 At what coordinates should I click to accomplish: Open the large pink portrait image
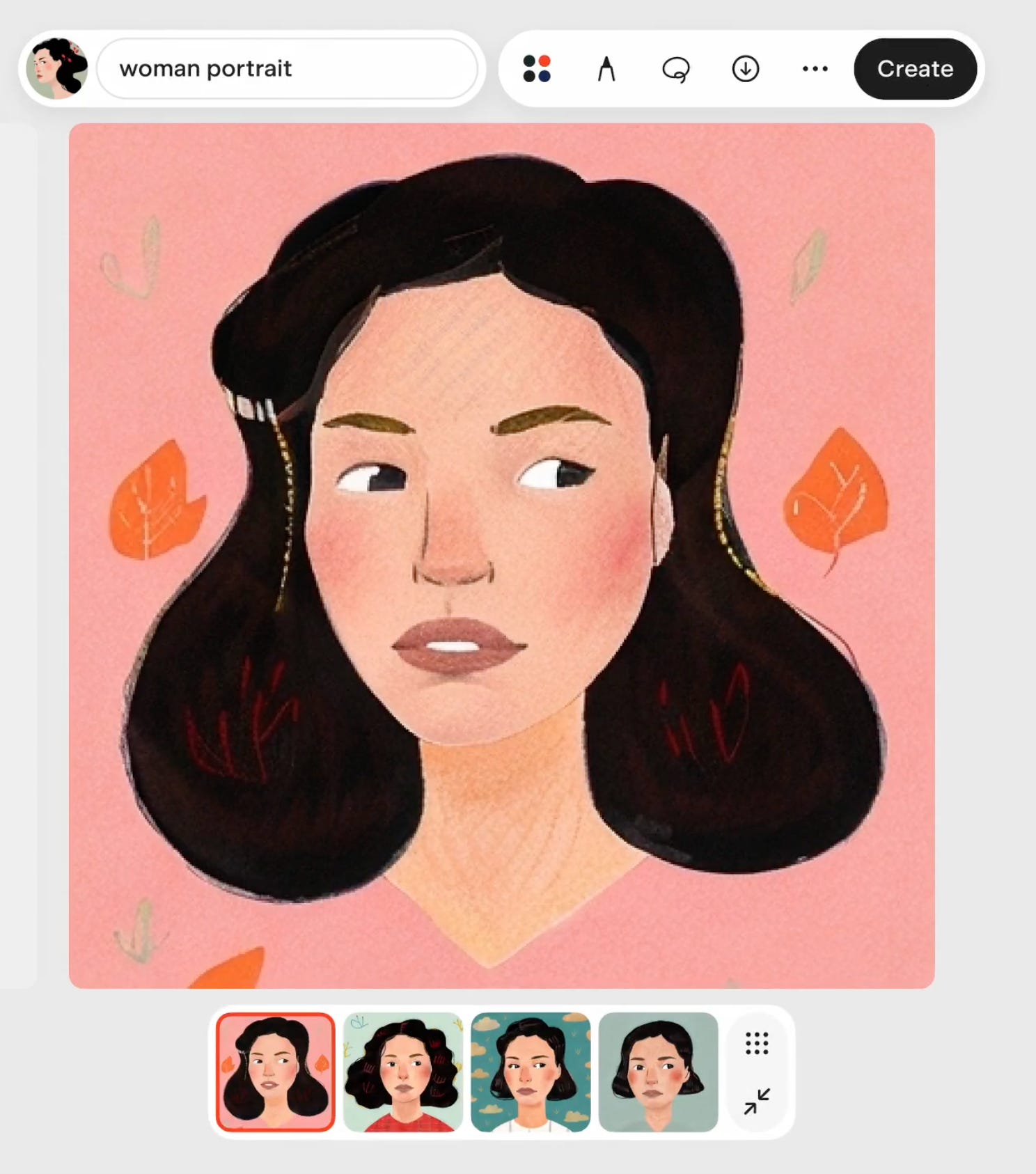(501, 556)
